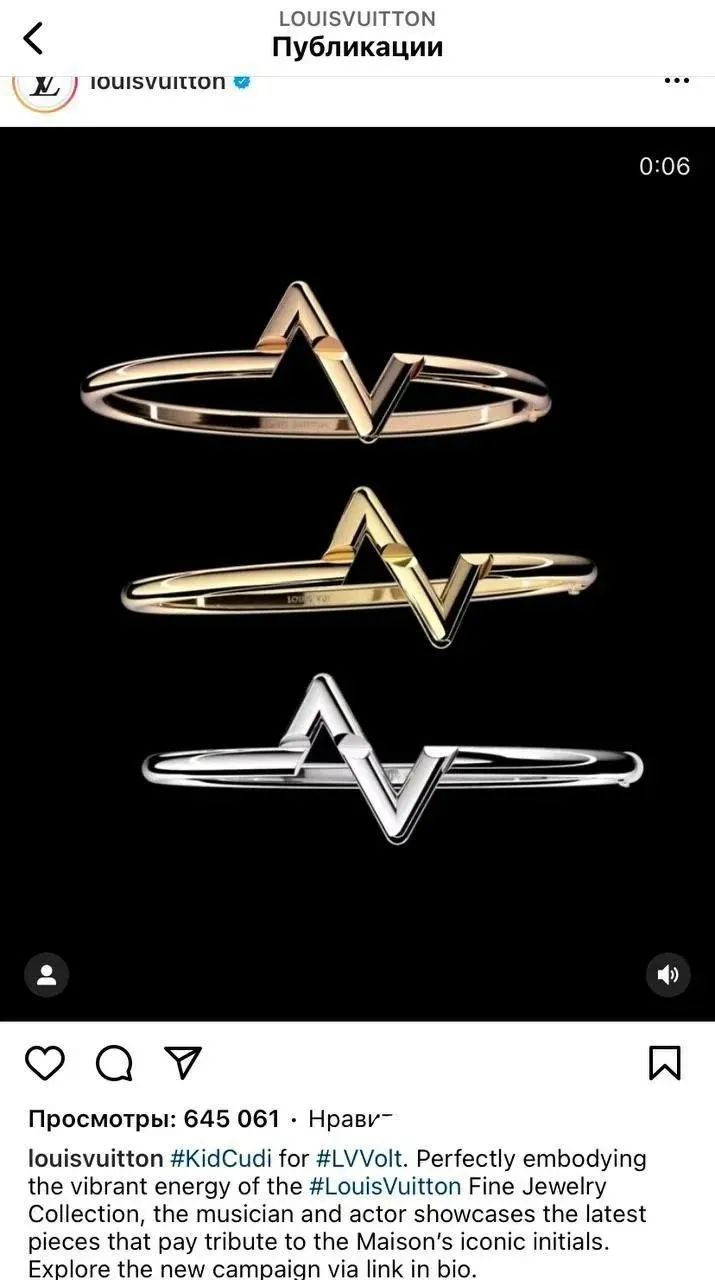Open the #LouisVuitton hashtag in caption
This screenshot has width=715, height=1280.
[385, 1186]
